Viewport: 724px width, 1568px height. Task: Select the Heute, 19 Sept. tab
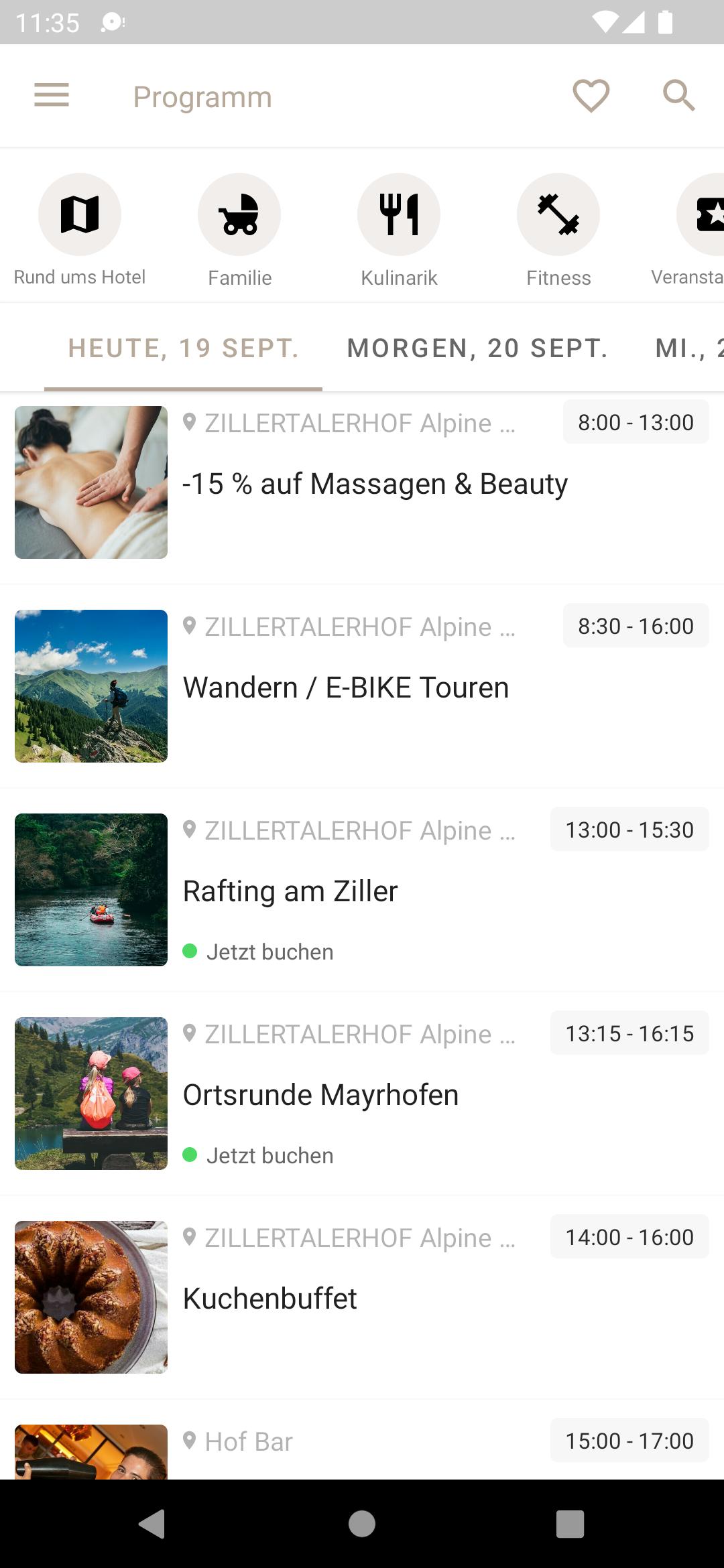[x=183, y=348]
